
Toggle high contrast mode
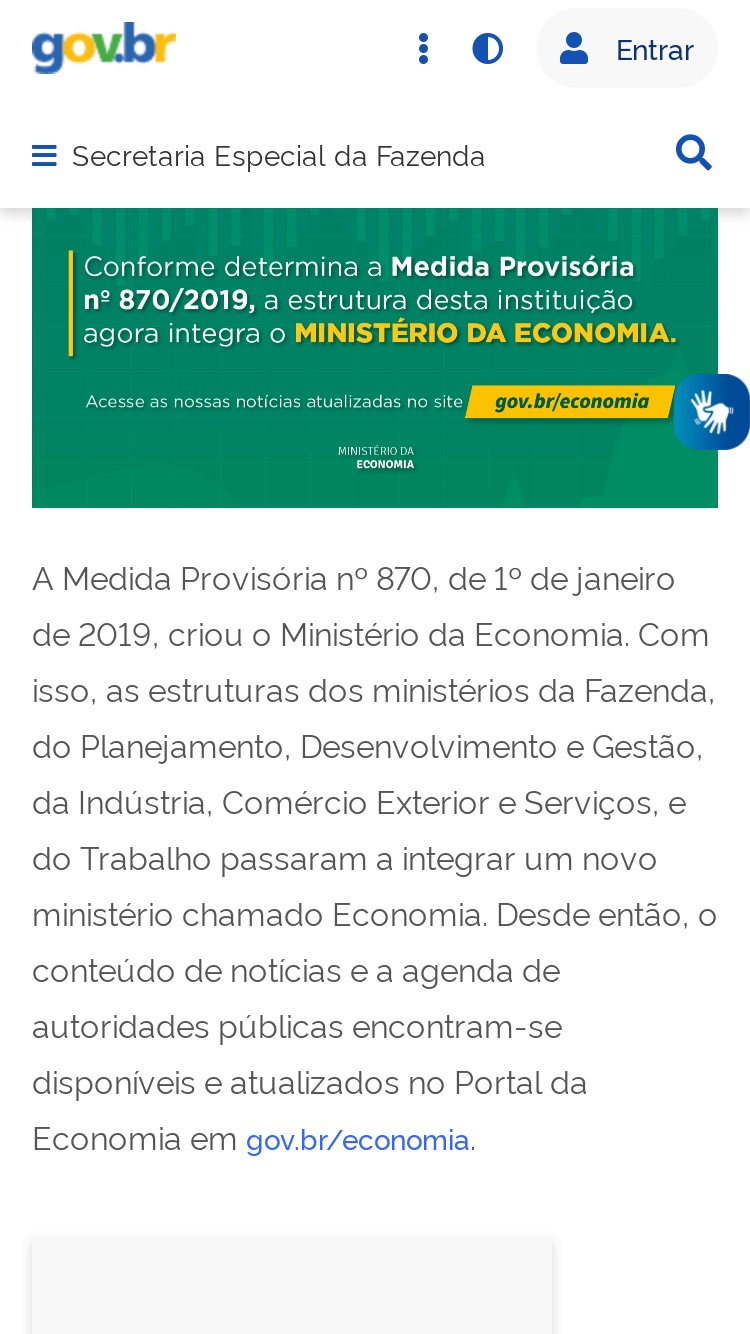pos(487,48)
